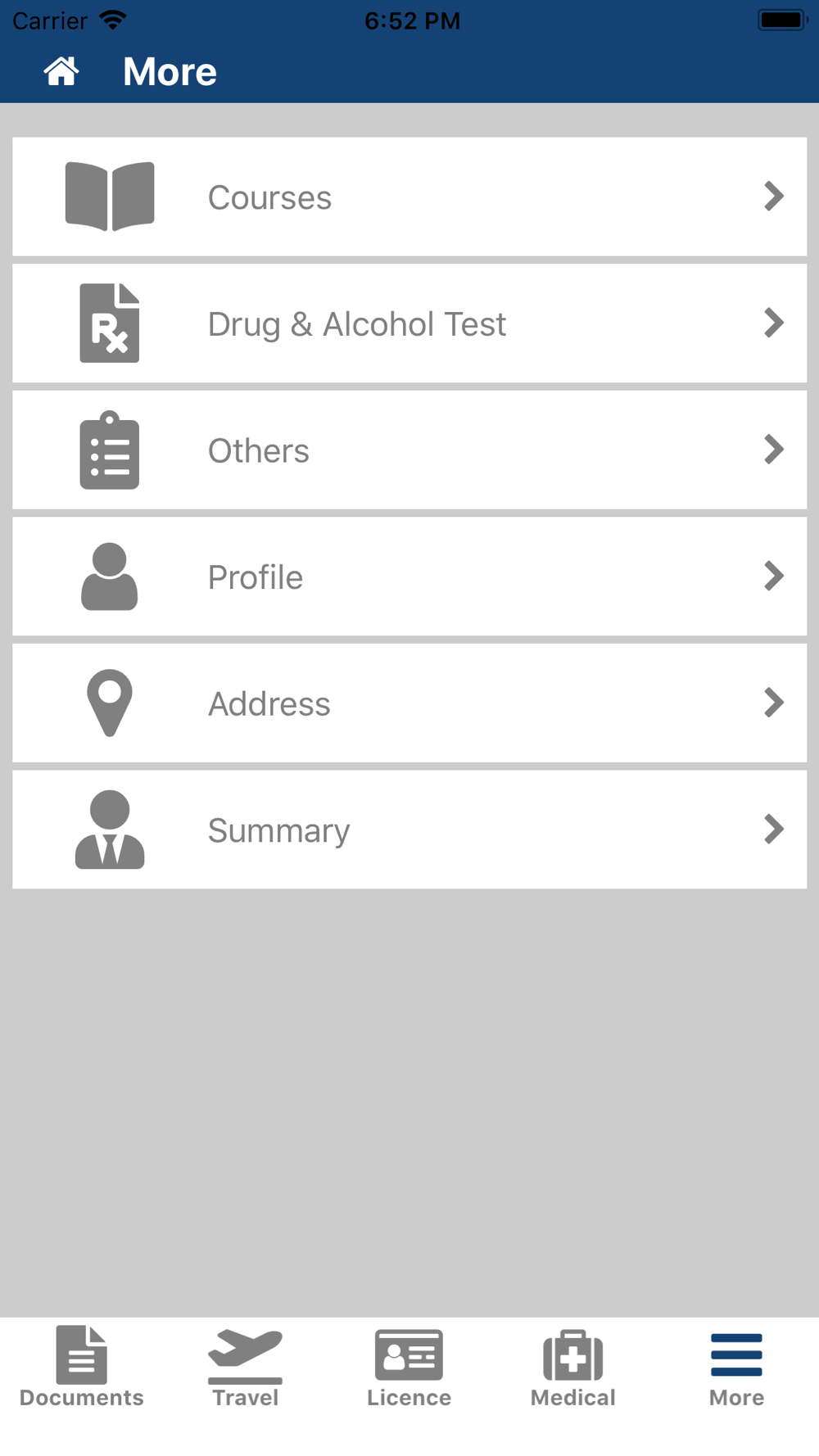Go to the Licence tab
Image resolution: width=819 pixels, height=1456 pixels.
pos(409,1367)
